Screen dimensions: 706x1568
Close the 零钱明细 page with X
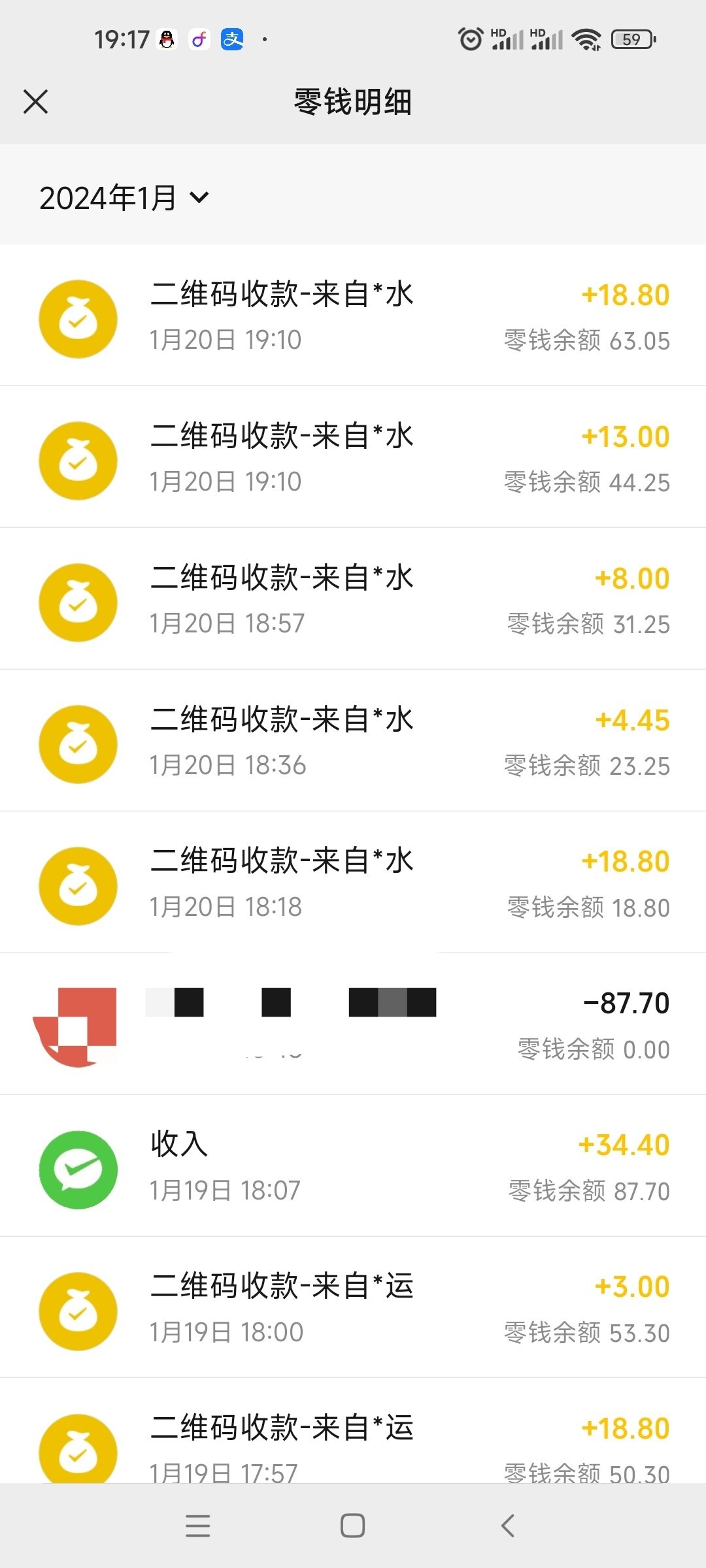(x=35, y=102)
